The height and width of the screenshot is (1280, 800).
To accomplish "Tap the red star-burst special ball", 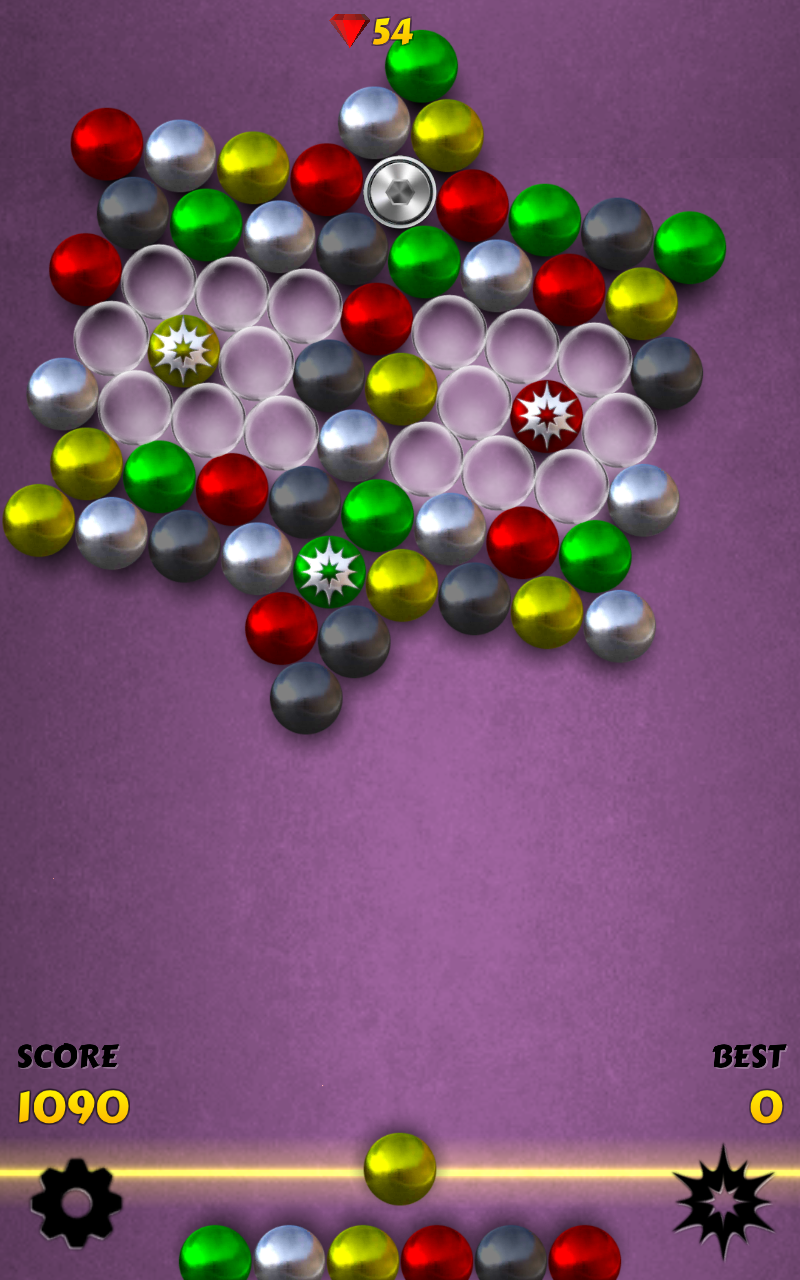I will tap(547, 415).
